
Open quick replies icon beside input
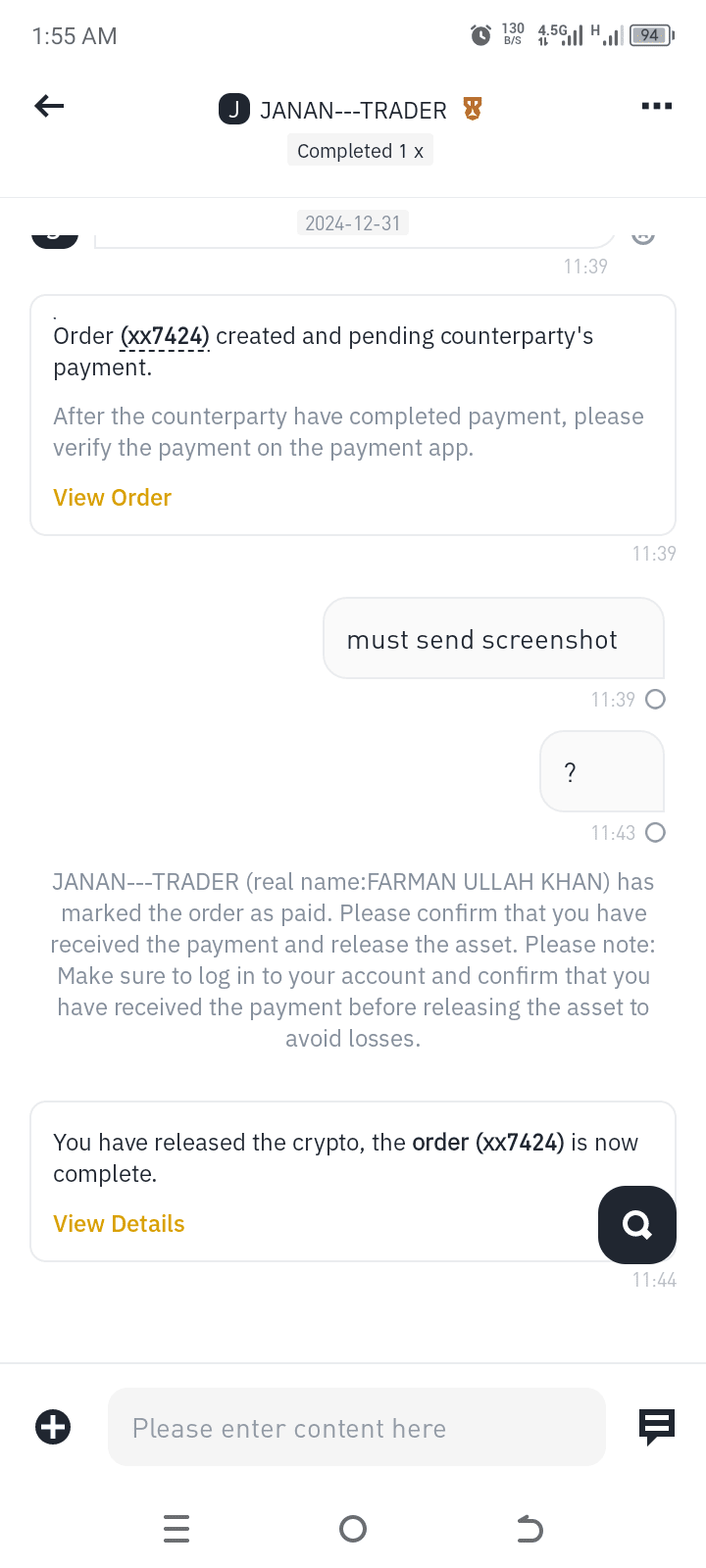pos(657,1427)
